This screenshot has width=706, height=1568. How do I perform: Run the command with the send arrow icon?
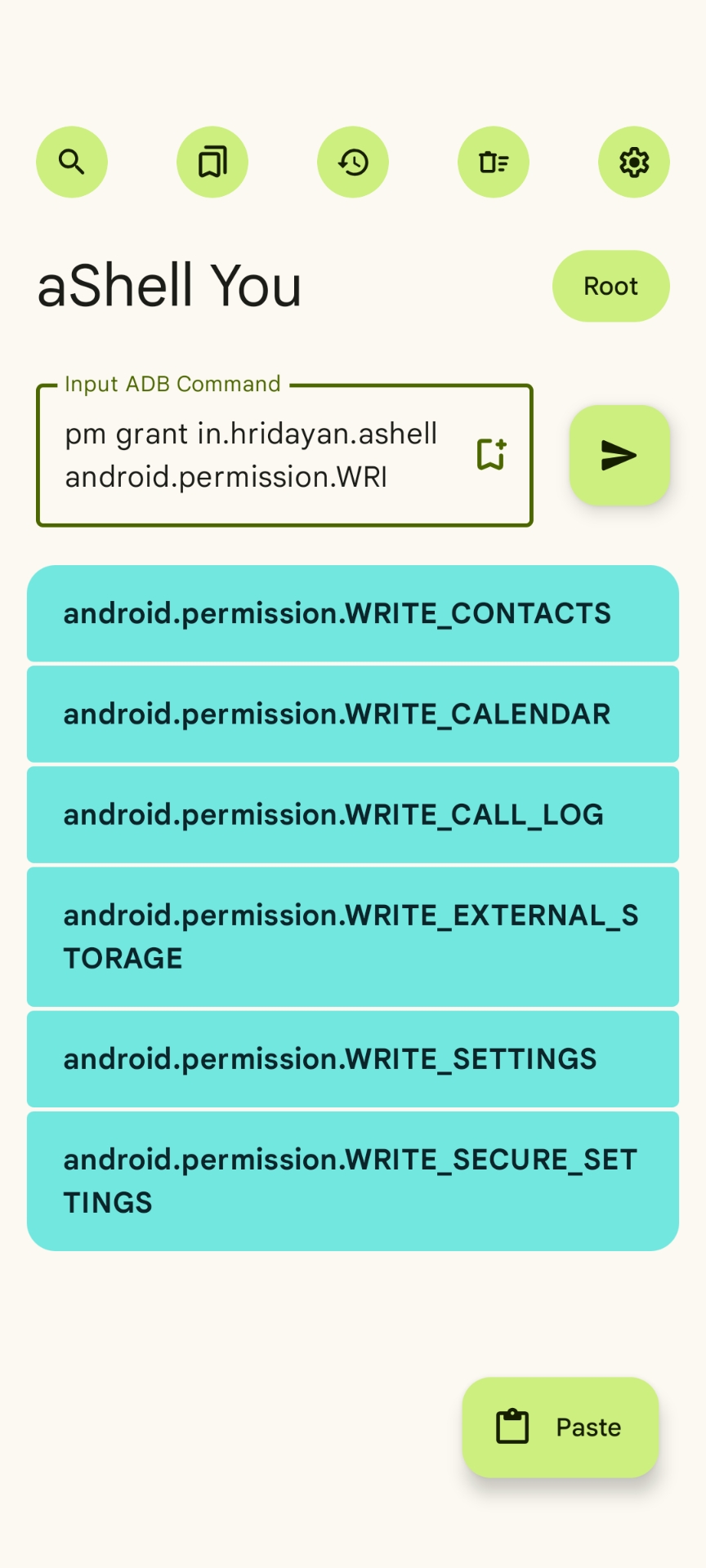[x=620, y=455]
